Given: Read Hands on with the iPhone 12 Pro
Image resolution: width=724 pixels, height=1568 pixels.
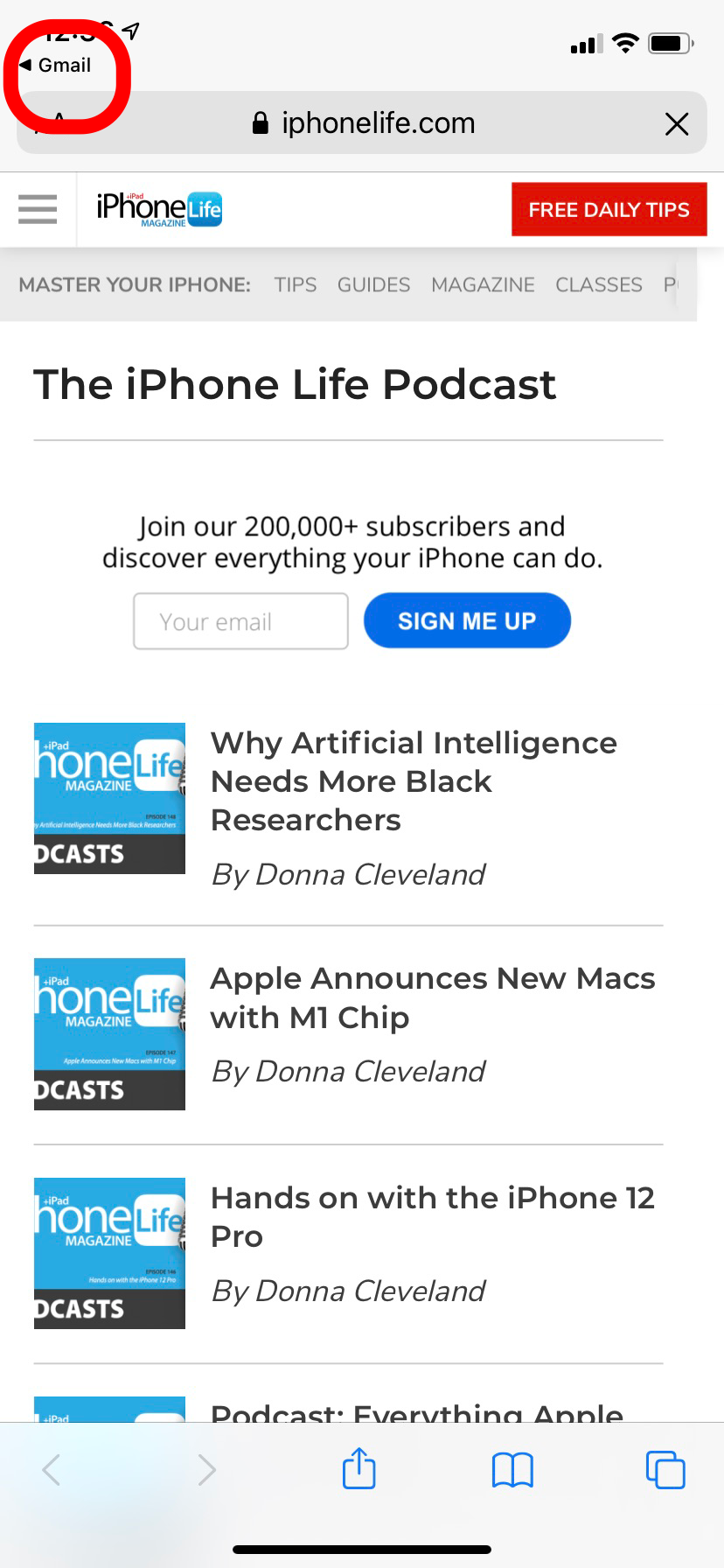Looking at the screenshot, I should click(432, 1216).
